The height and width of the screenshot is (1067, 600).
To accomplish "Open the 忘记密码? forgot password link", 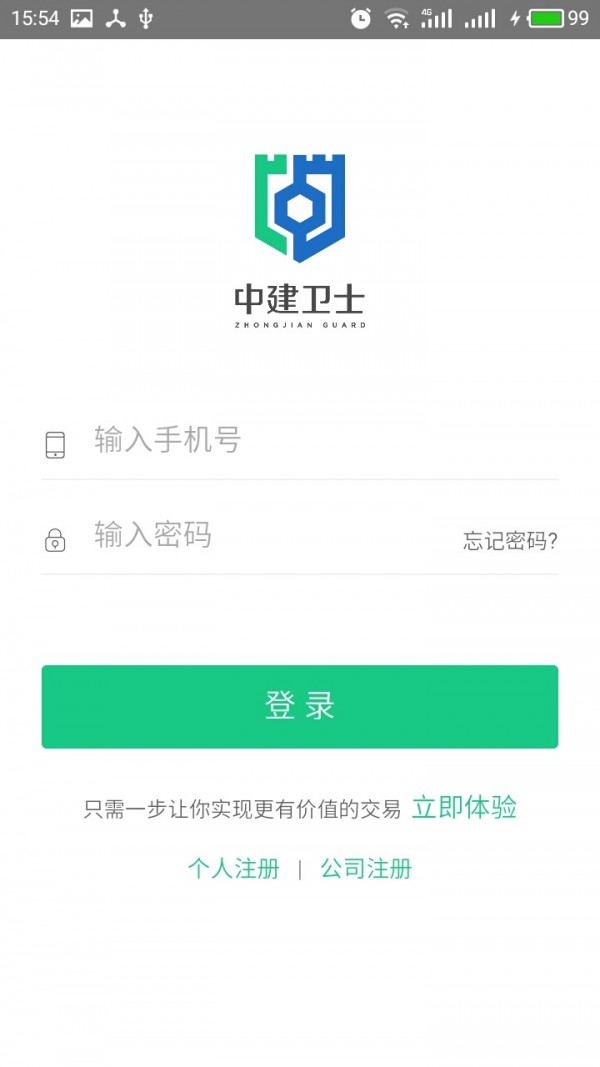I will coord(510,541).
